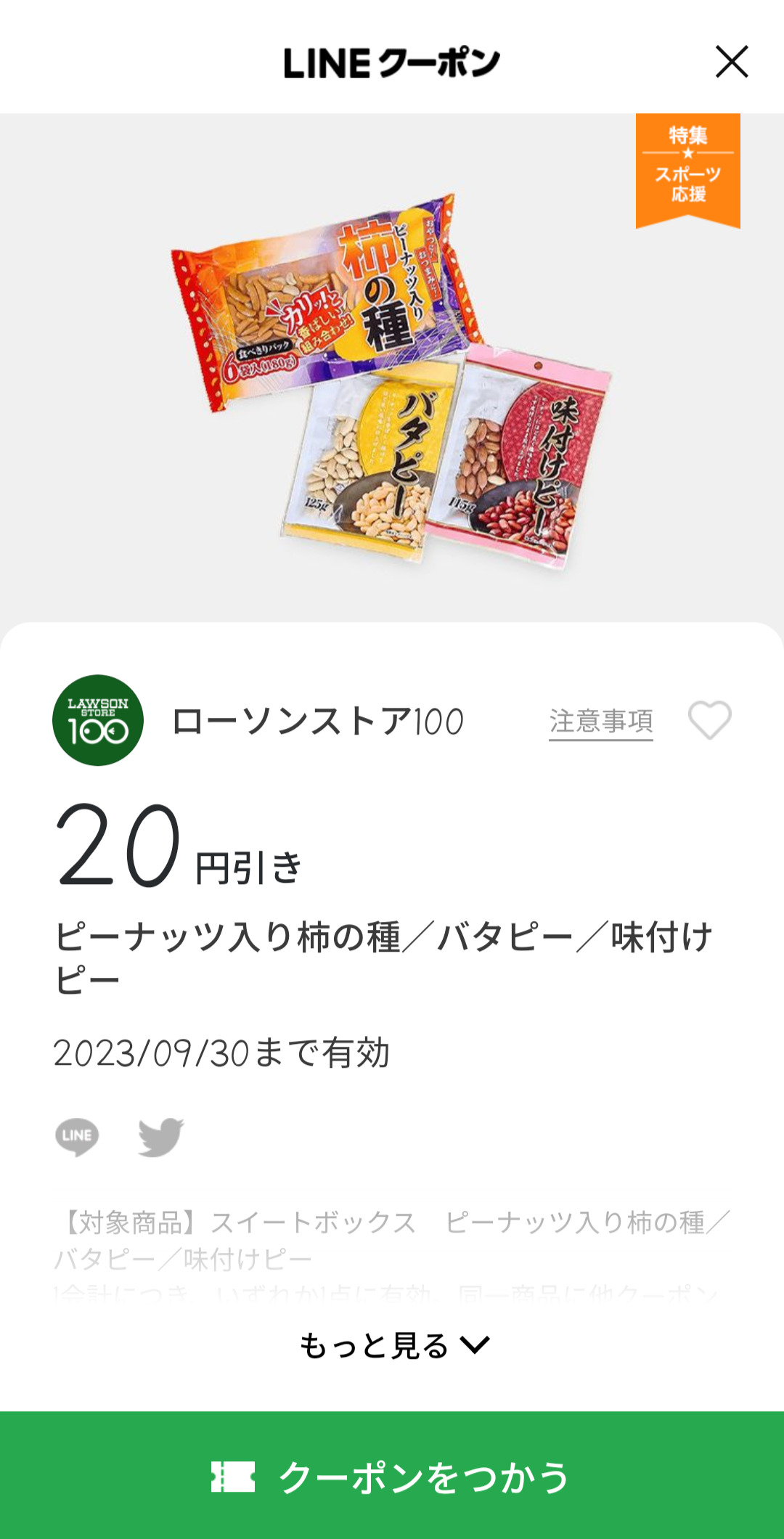Share coupon via LINE icon

tap(77, 1136)
